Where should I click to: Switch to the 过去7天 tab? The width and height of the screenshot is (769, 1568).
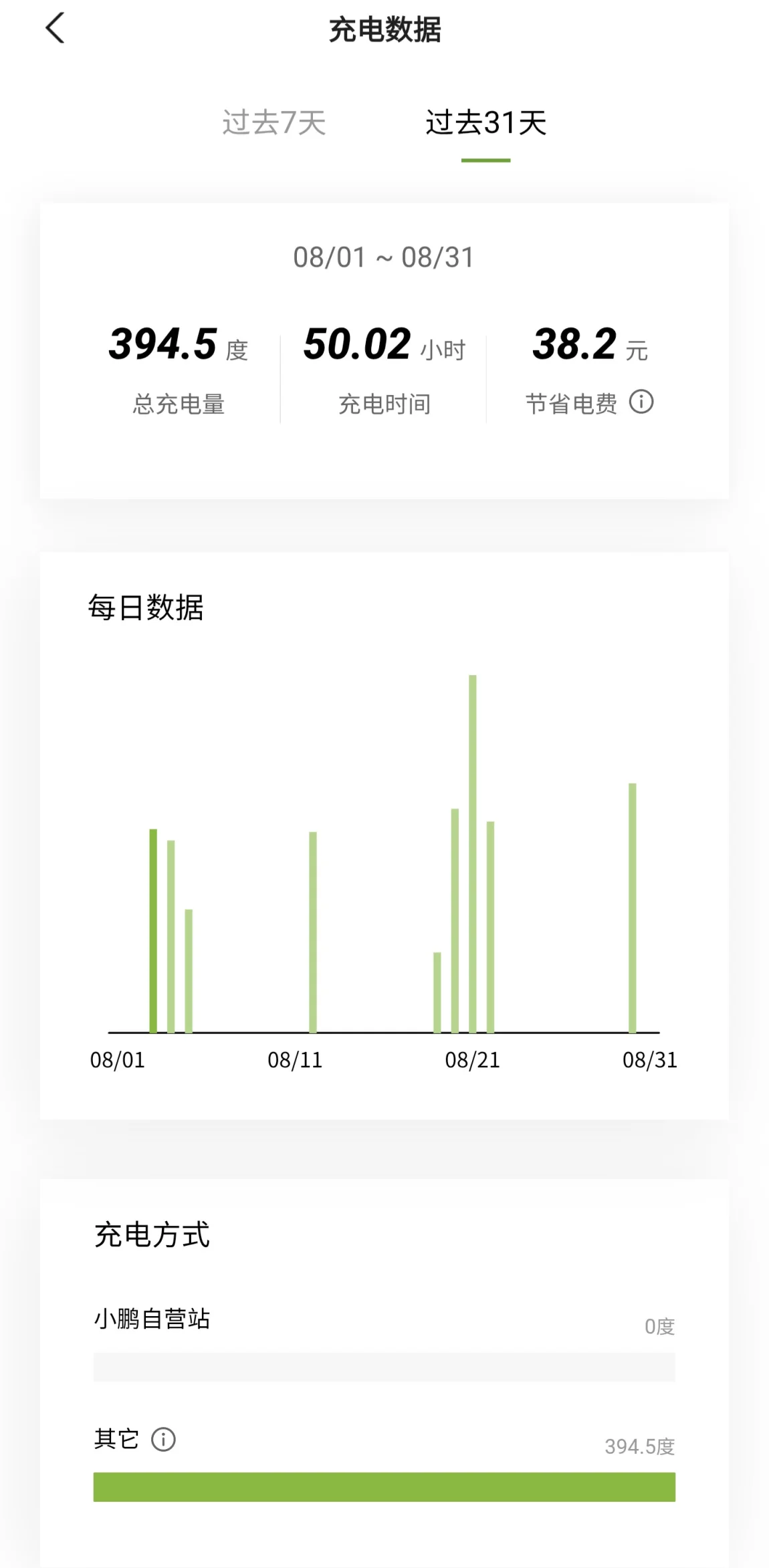click(274, 123)
